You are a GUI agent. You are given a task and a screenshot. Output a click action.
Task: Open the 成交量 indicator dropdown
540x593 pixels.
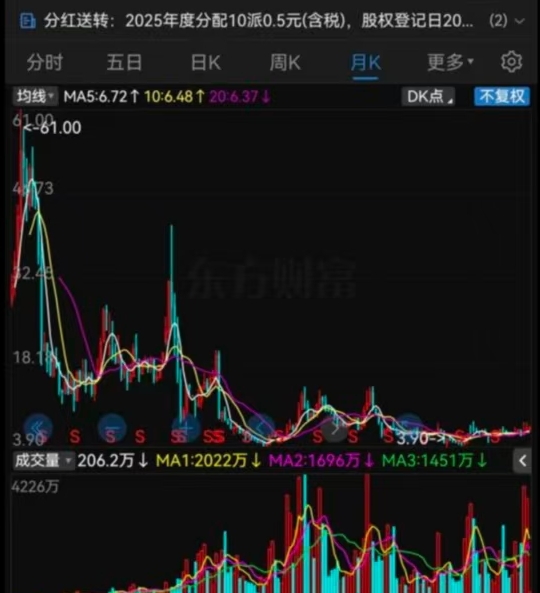[x=43, y=461]
